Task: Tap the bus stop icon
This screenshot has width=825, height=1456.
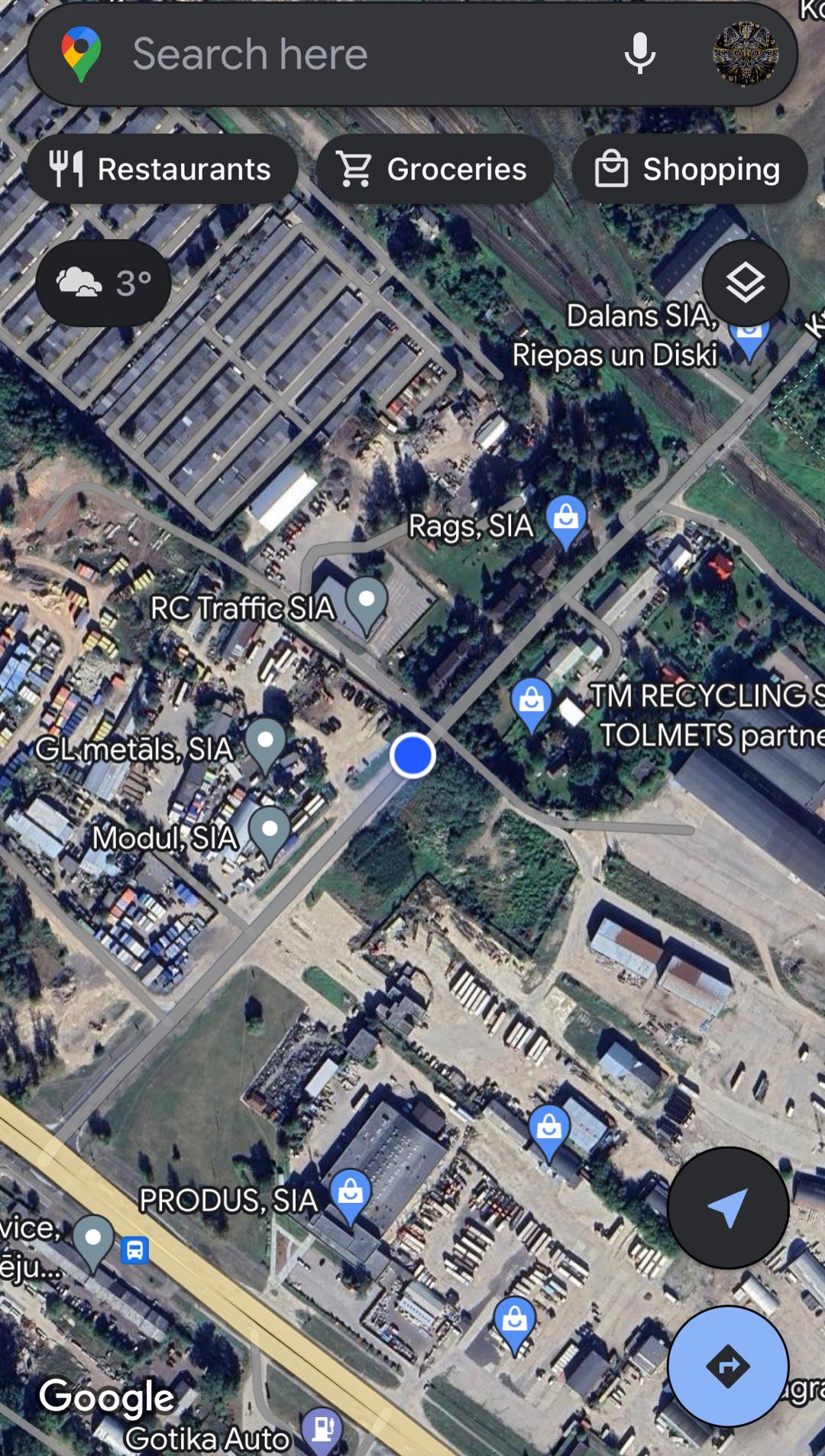Action: (134, 1250)
